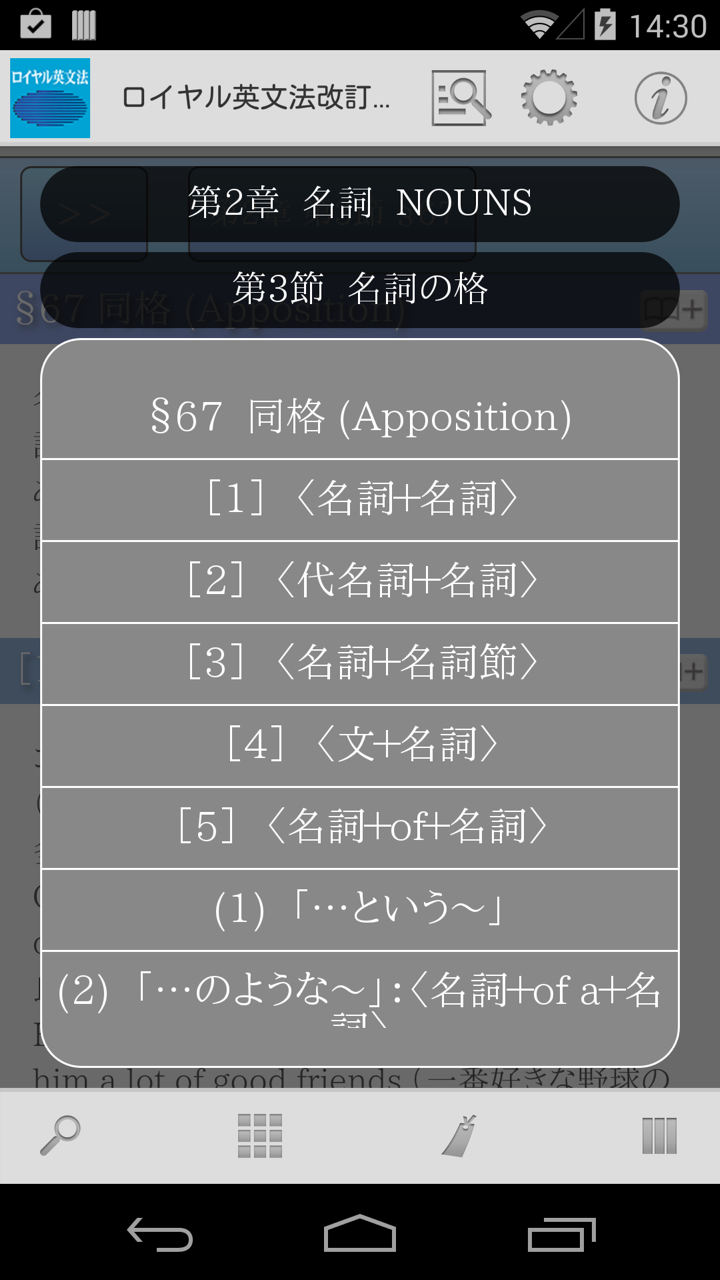Select chapter 第2章 名詞 NOUNS
Screen dimensions: 720x1280
coord(360,203)
